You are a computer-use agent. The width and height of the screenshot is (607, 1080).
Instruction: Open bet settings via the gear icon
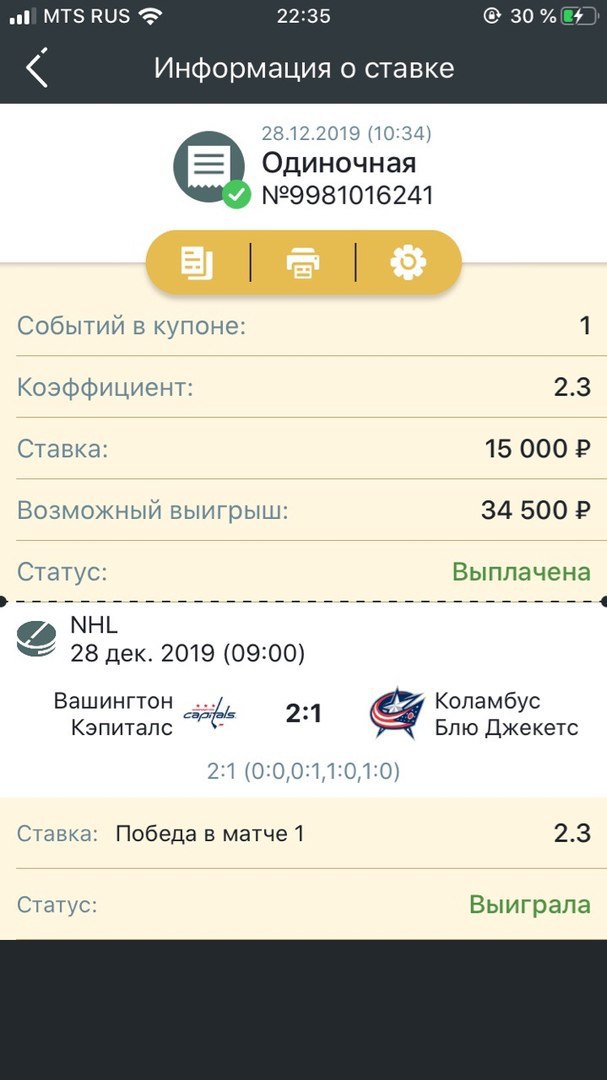(408, 262)
